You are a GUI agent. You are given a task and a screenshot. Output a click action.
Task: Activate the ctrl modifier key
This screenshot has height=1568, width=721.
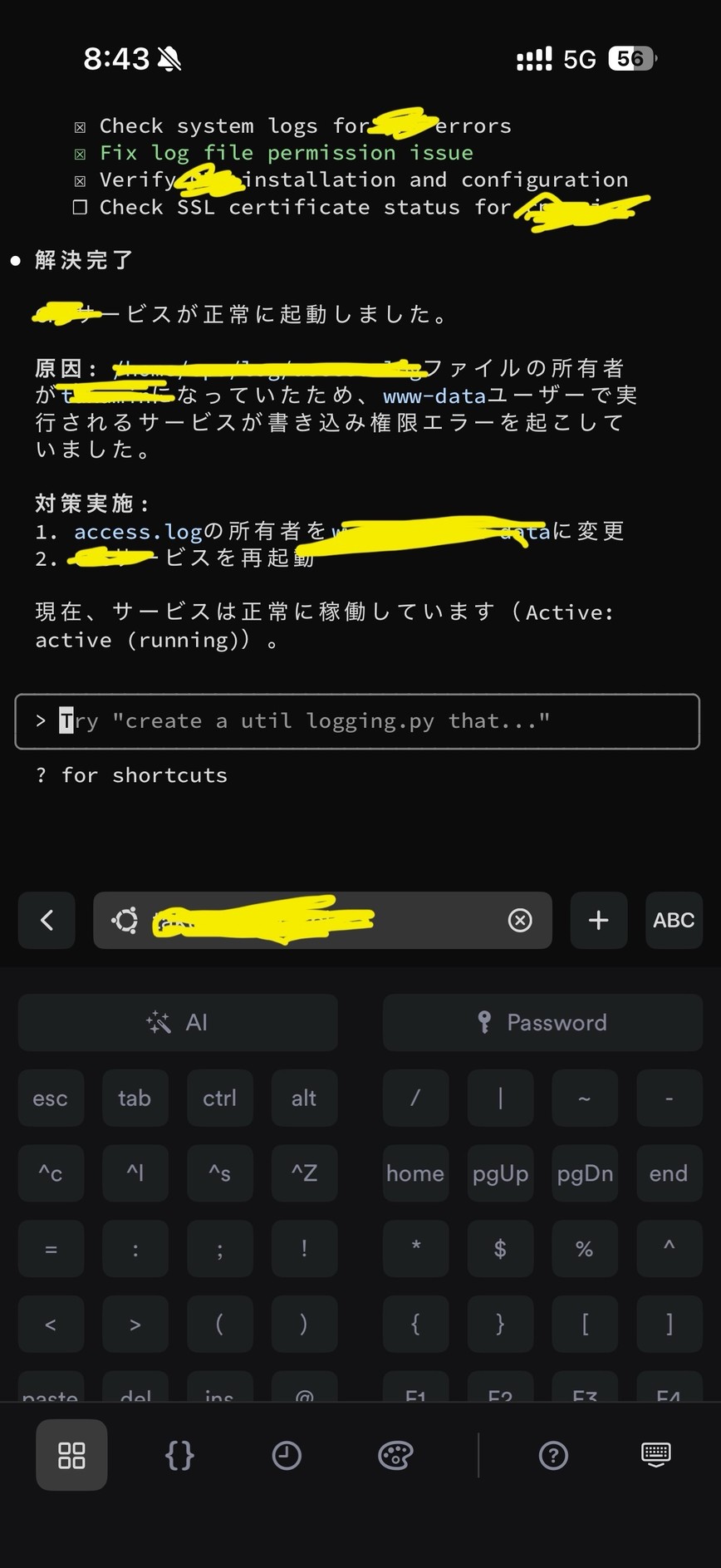click(x=219, y=1098)
